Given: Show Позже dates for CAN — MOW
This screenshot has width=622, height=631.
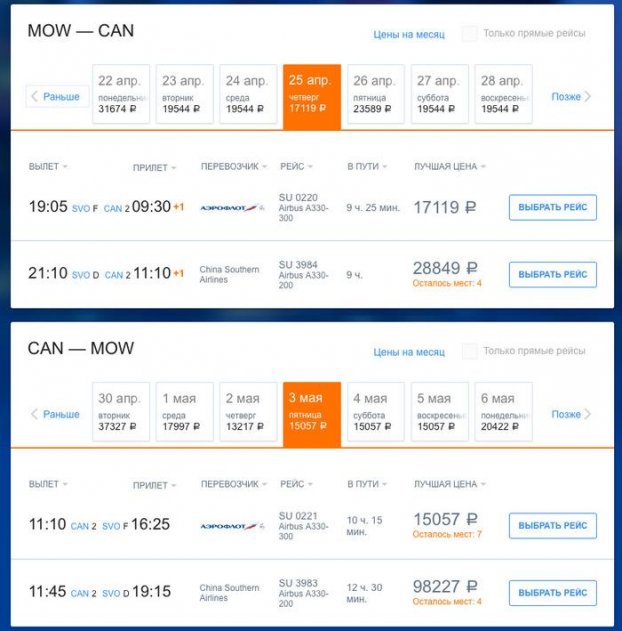Looking at the screenshot, I should [x=571, y=414].
